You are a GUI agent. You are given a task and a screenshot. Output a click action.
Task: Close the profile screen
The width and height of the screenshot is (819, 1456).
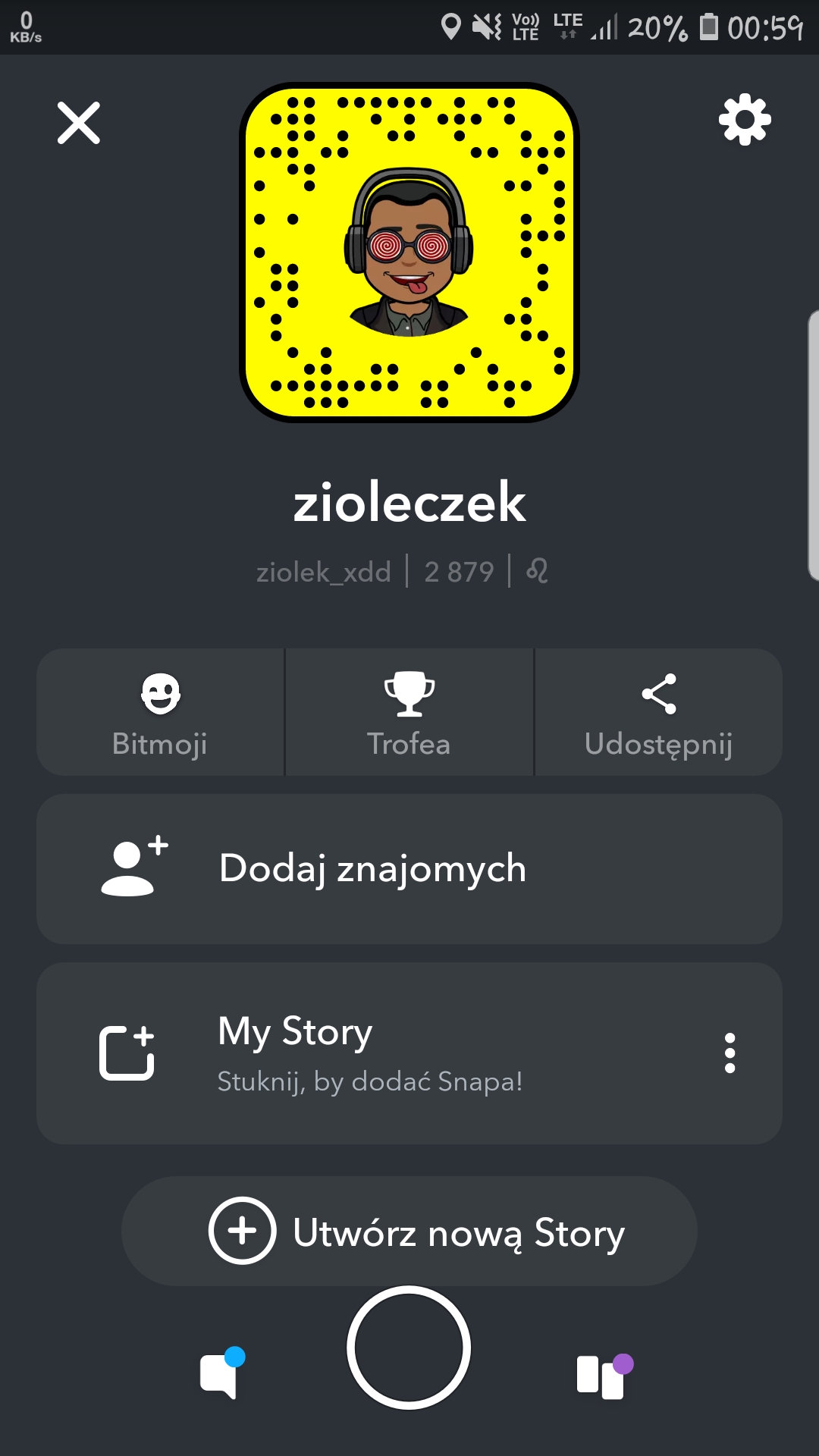click(79, 123)
